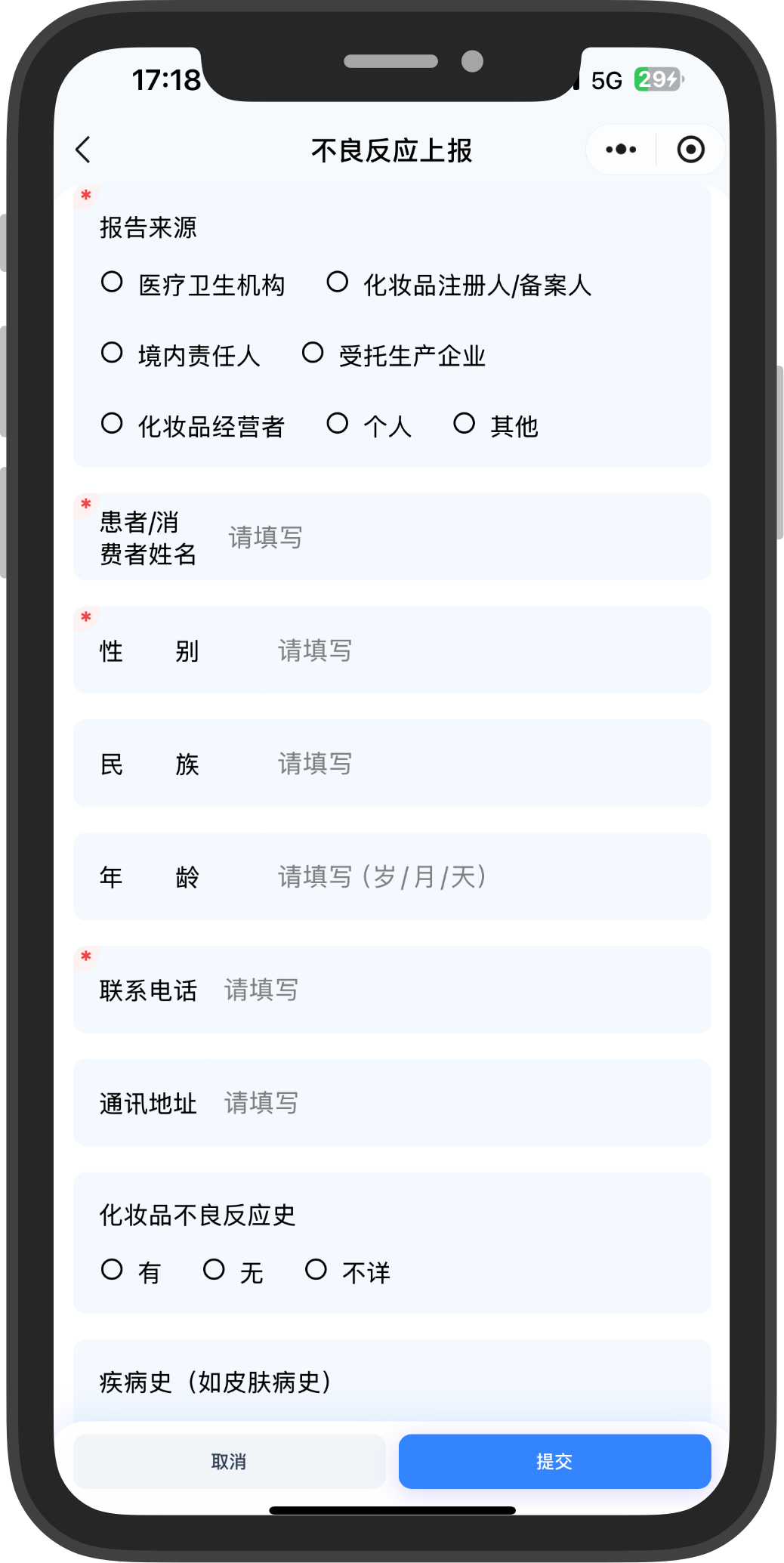
Task: Pick 个人 as report source
Action: click(338, 425)
